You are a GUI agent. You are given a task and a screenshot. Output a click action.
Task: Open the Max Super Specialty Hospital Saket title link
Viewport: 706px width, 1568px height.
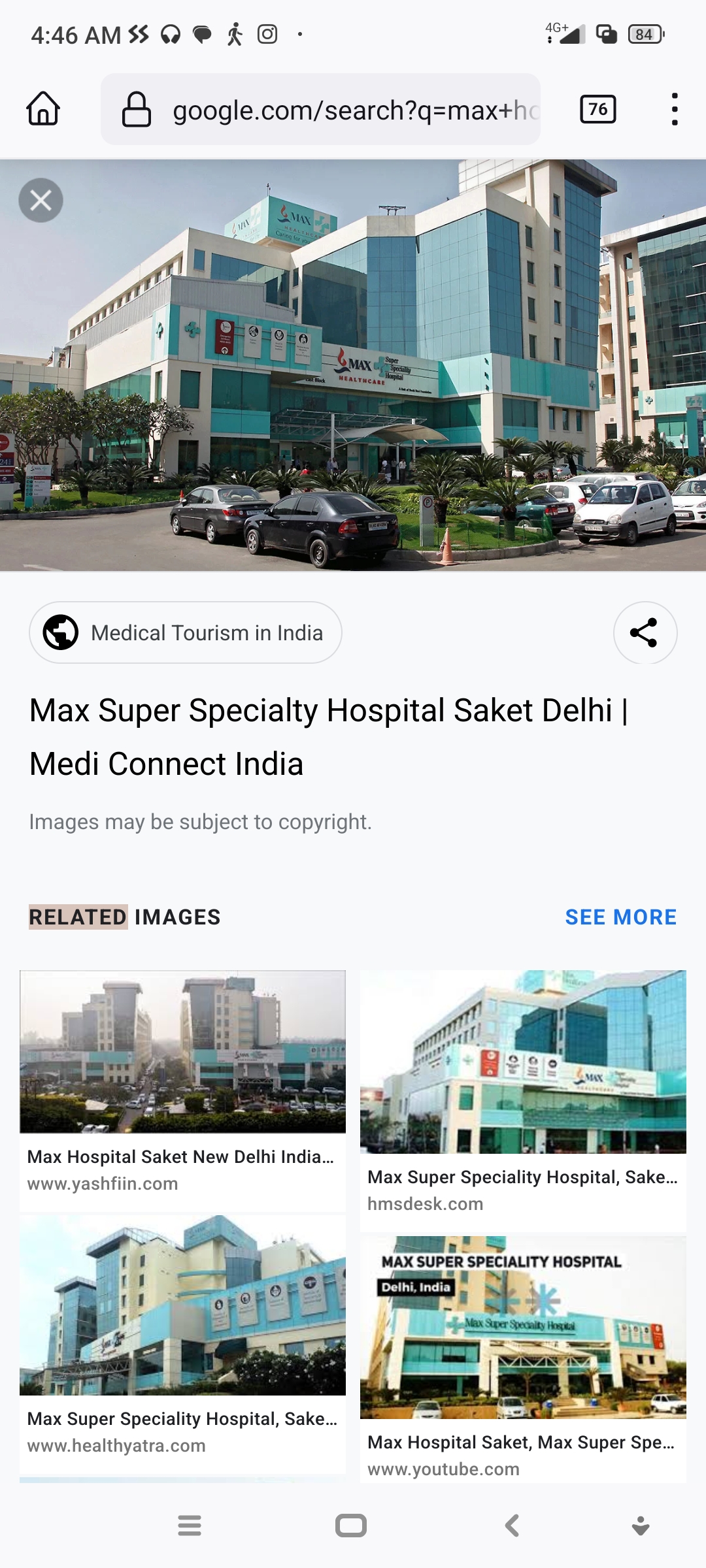click(x=327, y=736)
